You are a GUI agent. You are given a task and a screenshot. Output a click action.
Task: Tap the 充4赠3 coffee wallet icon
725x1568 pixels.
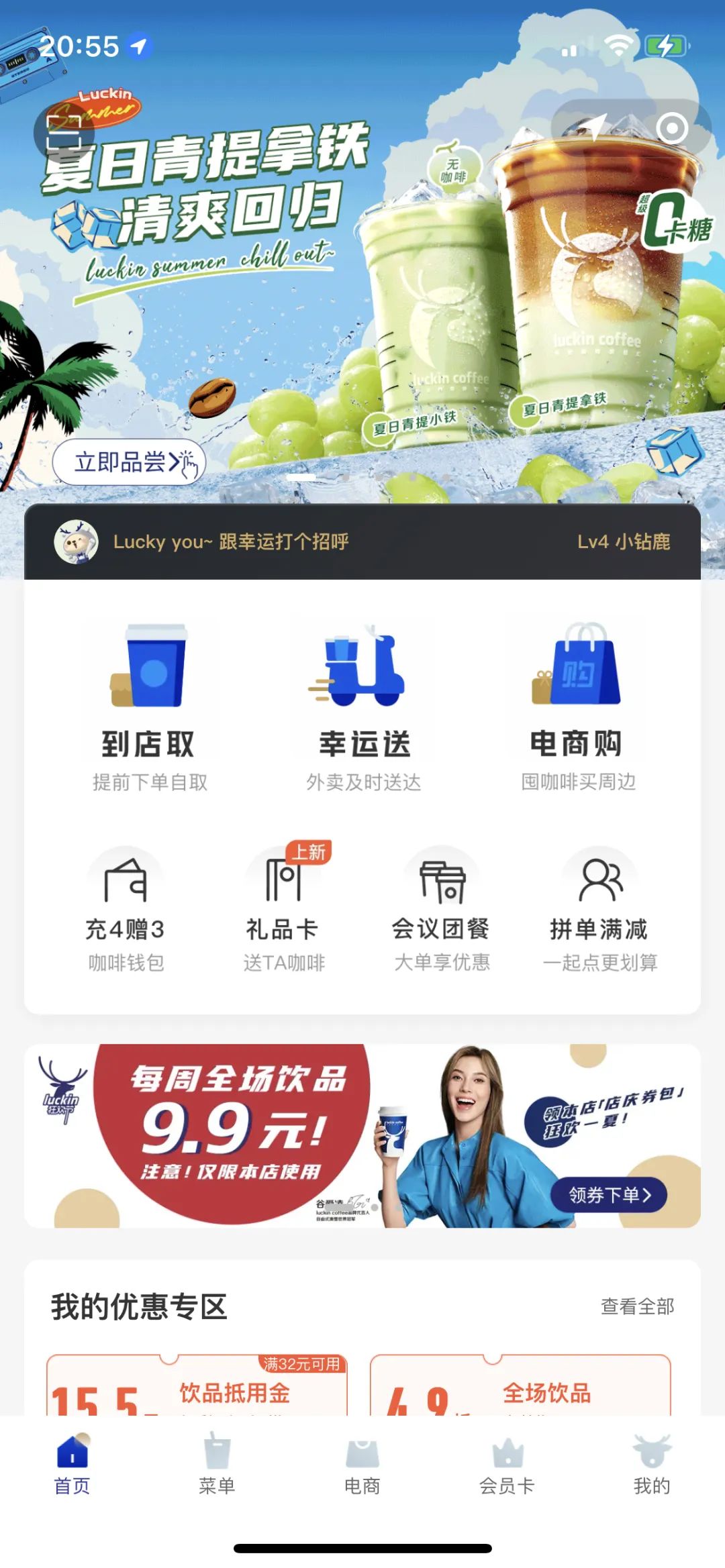(126, 881)
